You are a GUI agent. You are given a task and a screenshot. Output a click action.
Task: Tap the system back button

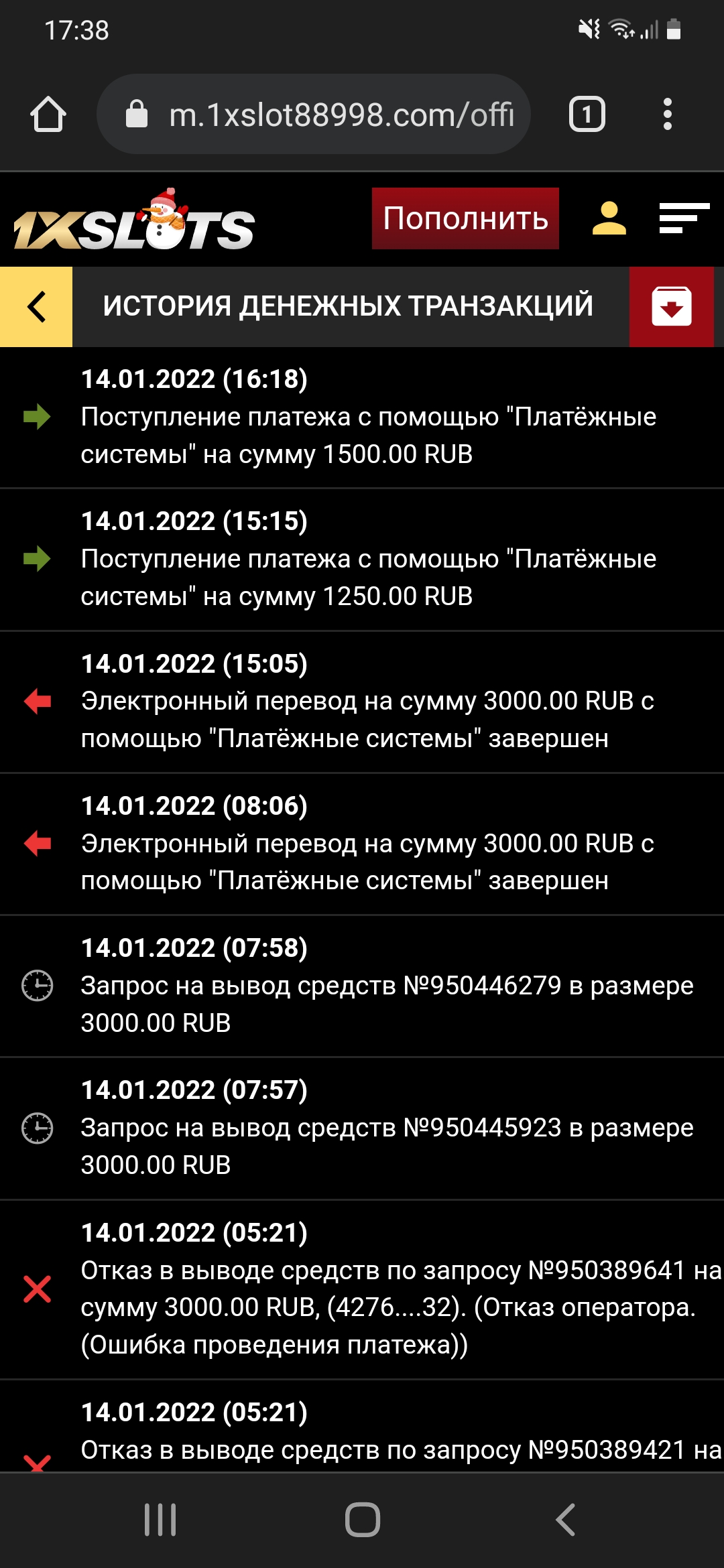565,1519
